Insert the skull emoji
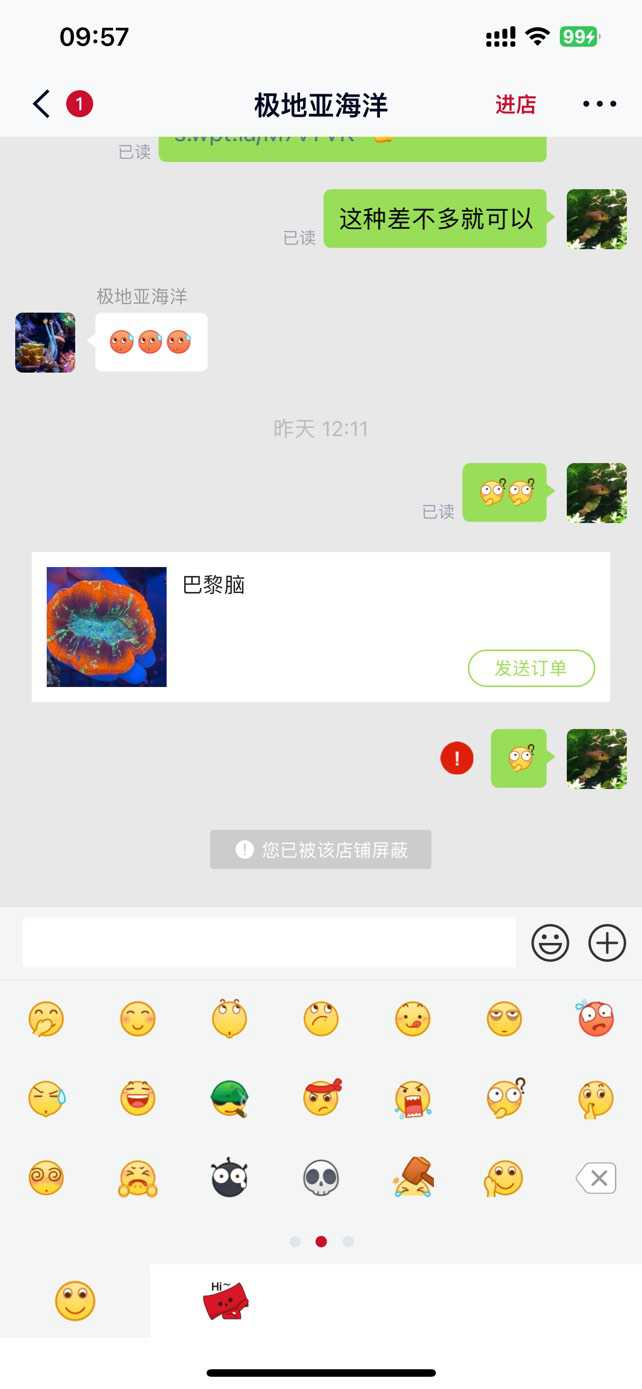 click(x=321, y=1179)
